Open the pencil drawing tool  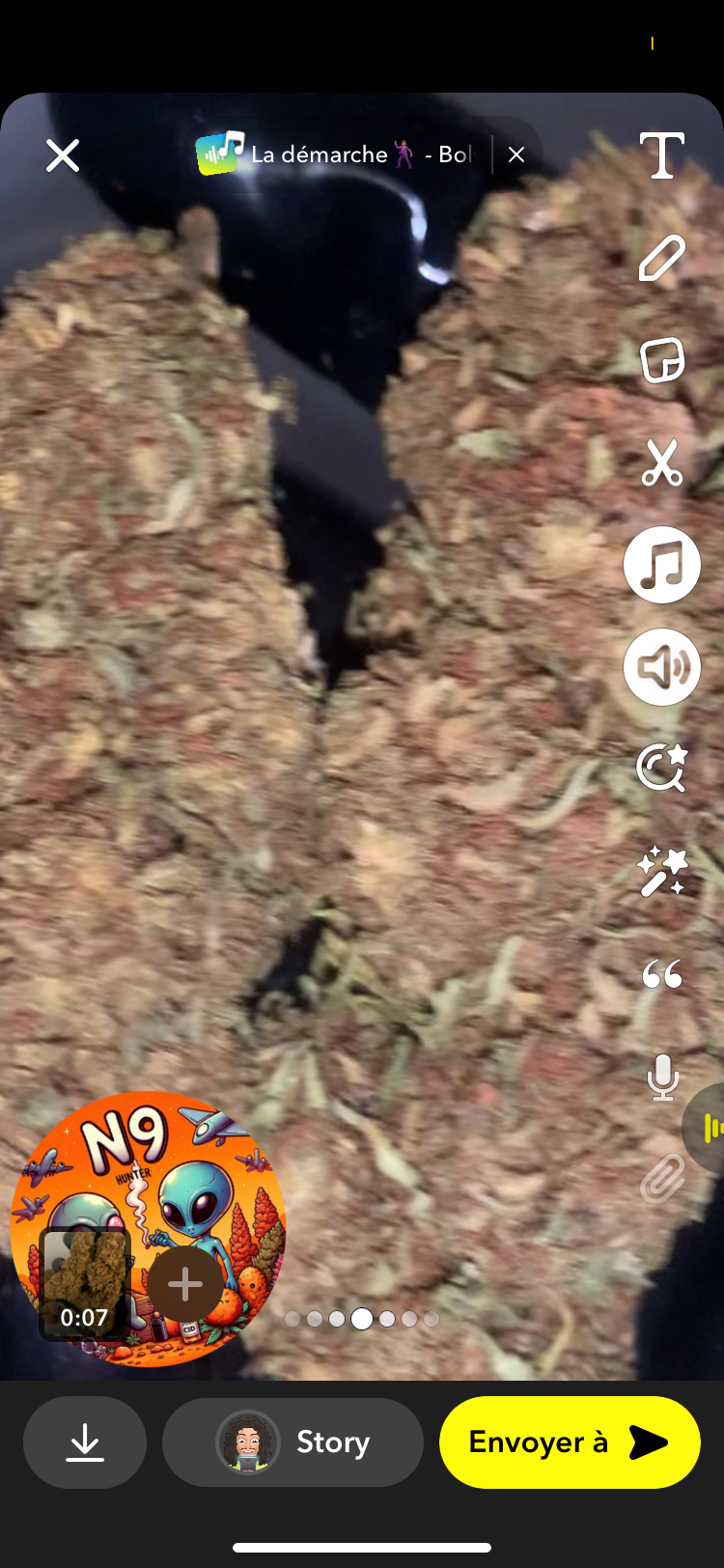pos(662,258)
